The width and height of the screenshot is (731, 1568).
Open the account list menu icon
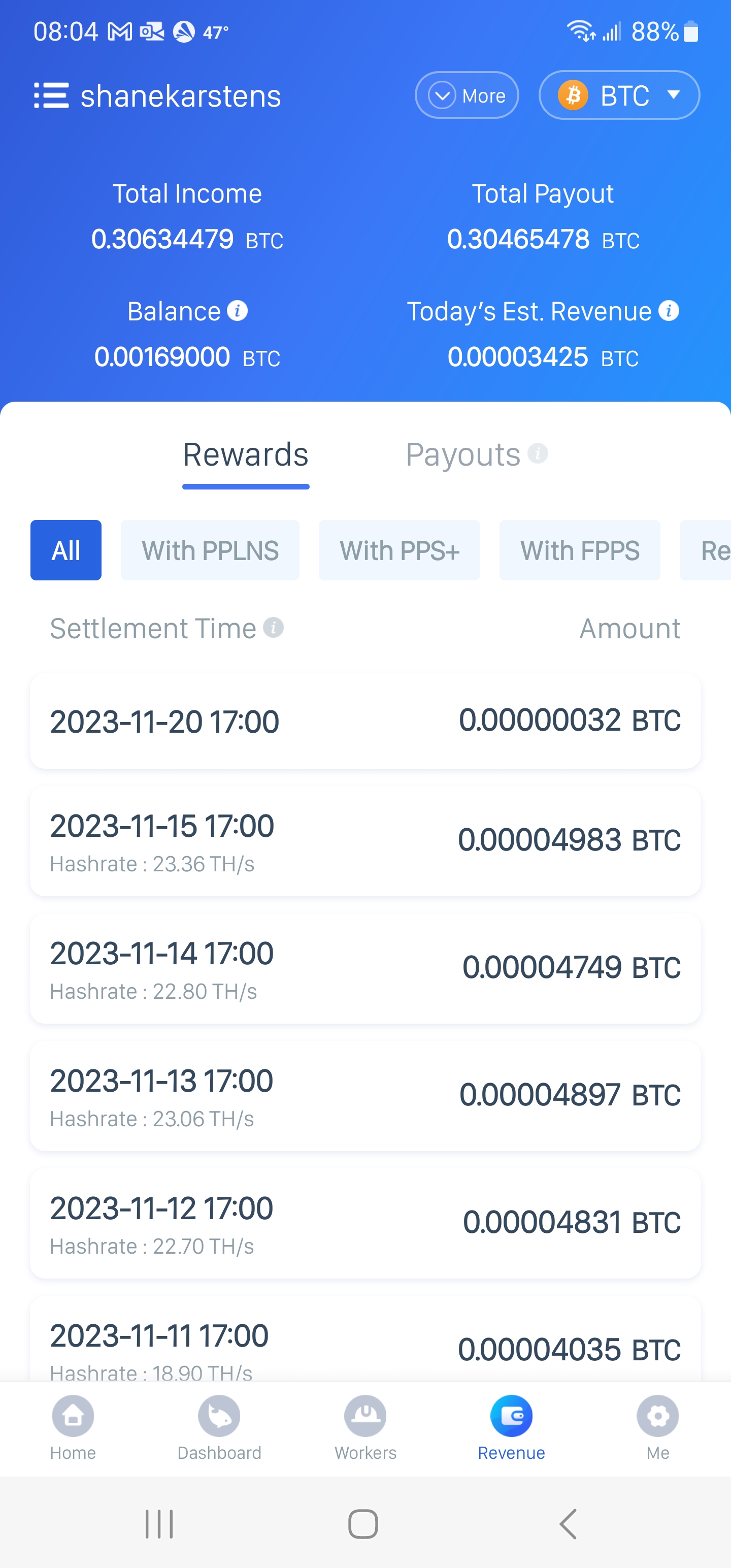pyautogui.click(x=51, y=95)
